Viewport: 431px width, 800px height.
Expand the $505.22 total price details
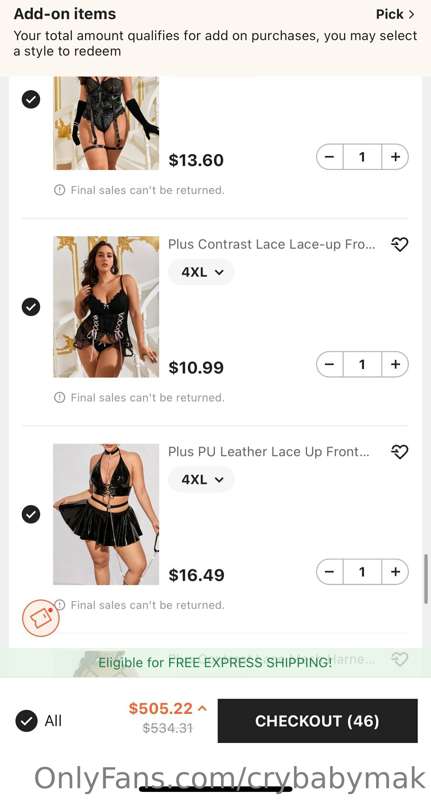click(x=167, y=709)
